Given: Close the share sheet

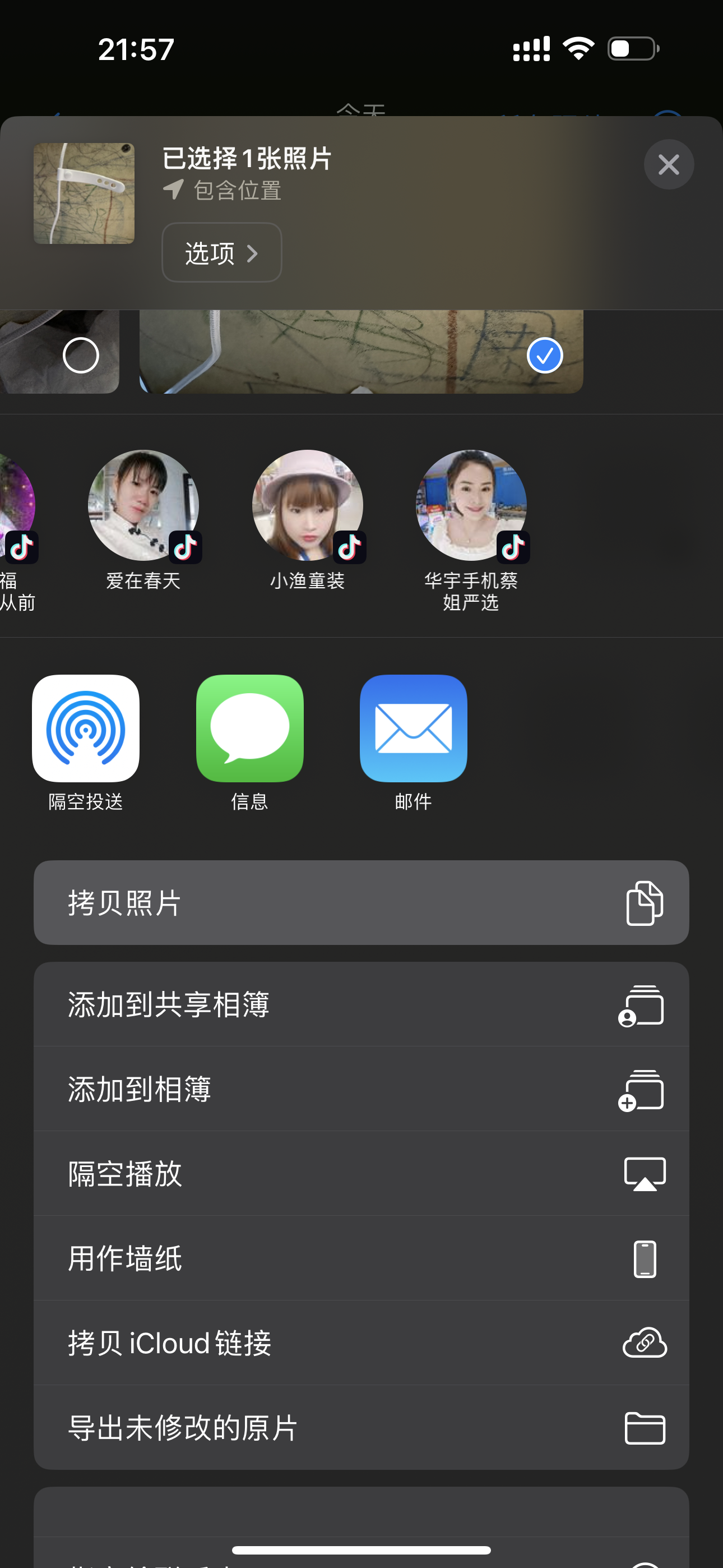Looking at the screenshot, I should [x=668, y=164].
